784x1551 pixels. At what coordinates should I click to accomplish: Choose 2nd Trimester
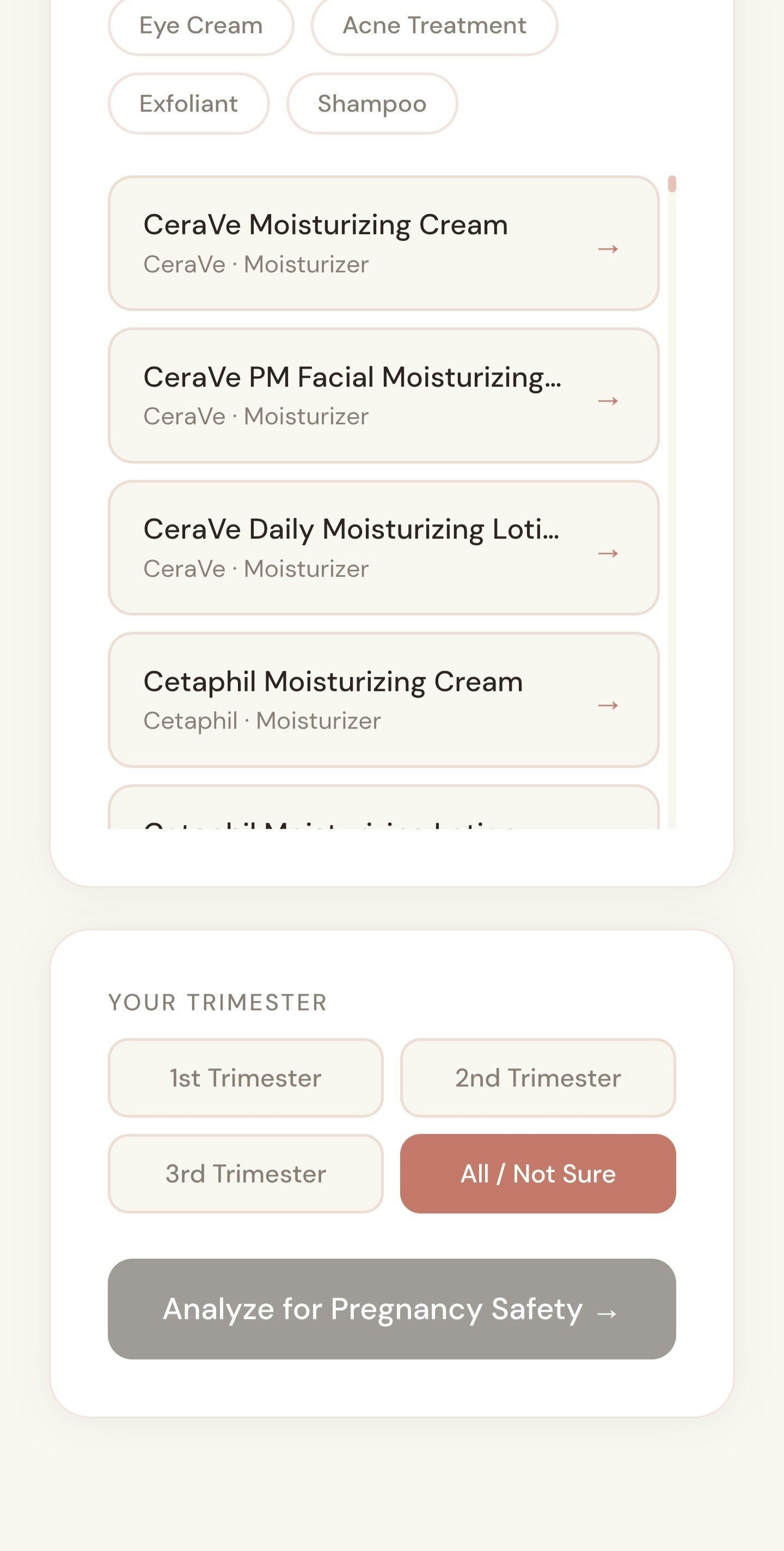(538, 1078)
